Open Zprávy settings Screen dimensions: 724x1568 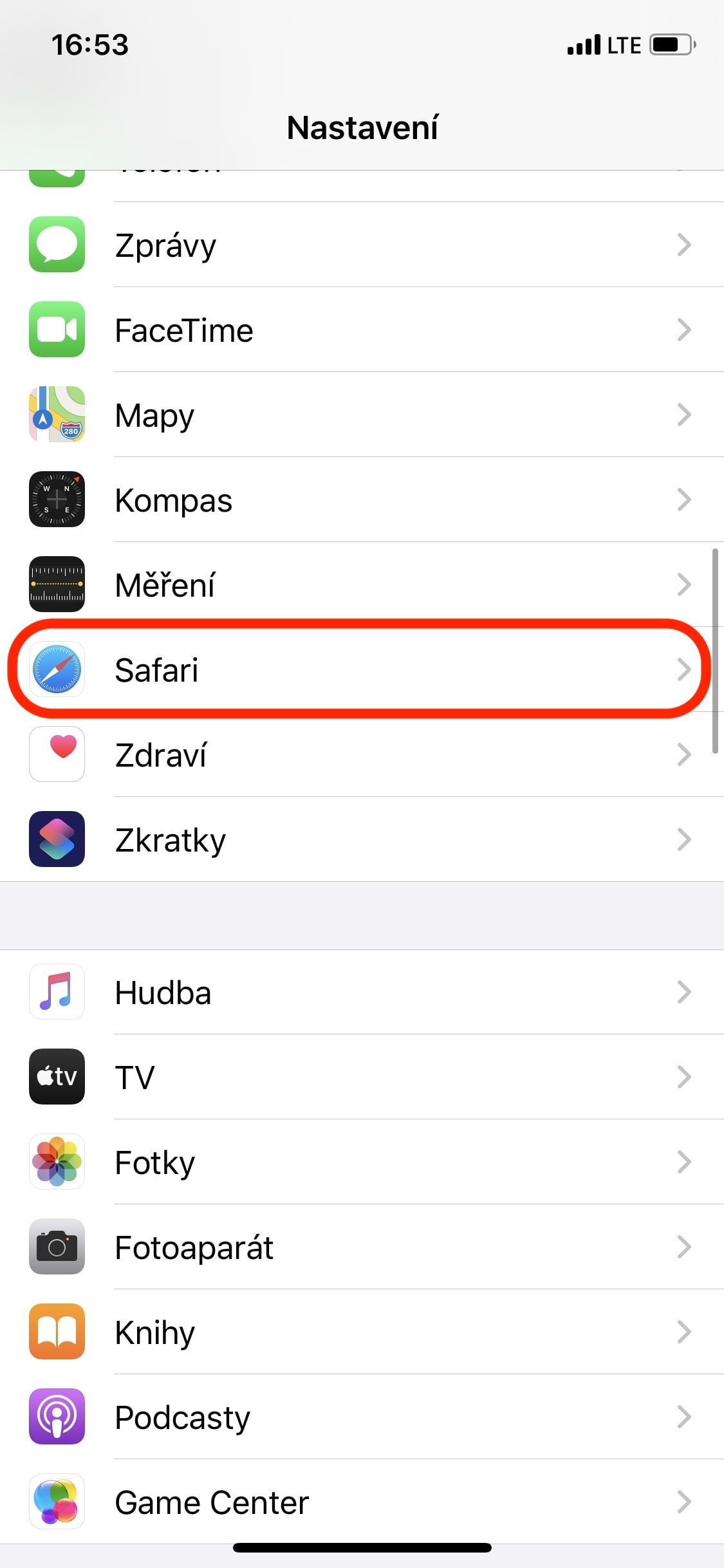pos(360,245)
